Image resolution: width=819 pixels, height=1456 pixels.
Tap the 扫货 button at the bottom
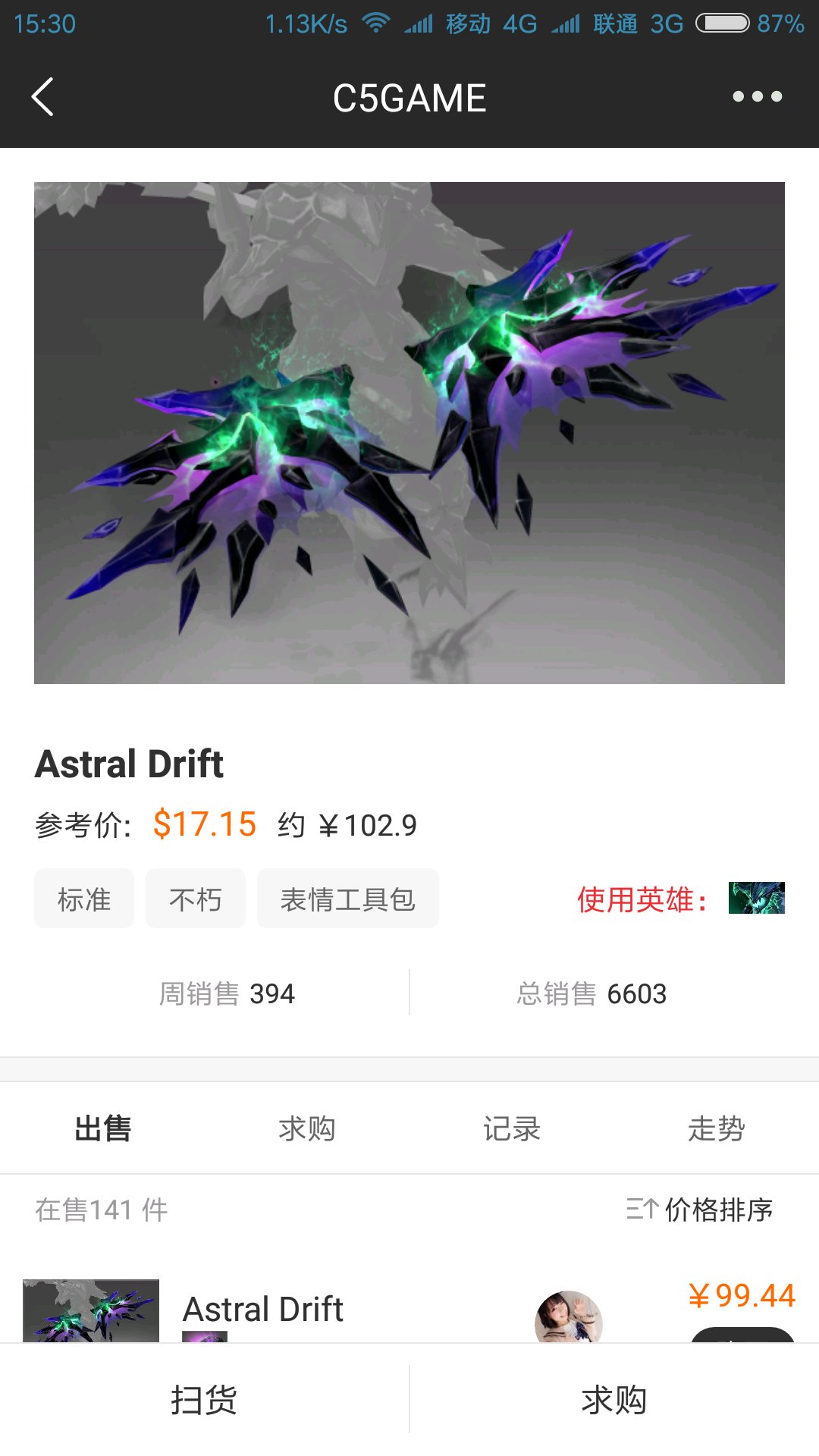point(204,1400)
